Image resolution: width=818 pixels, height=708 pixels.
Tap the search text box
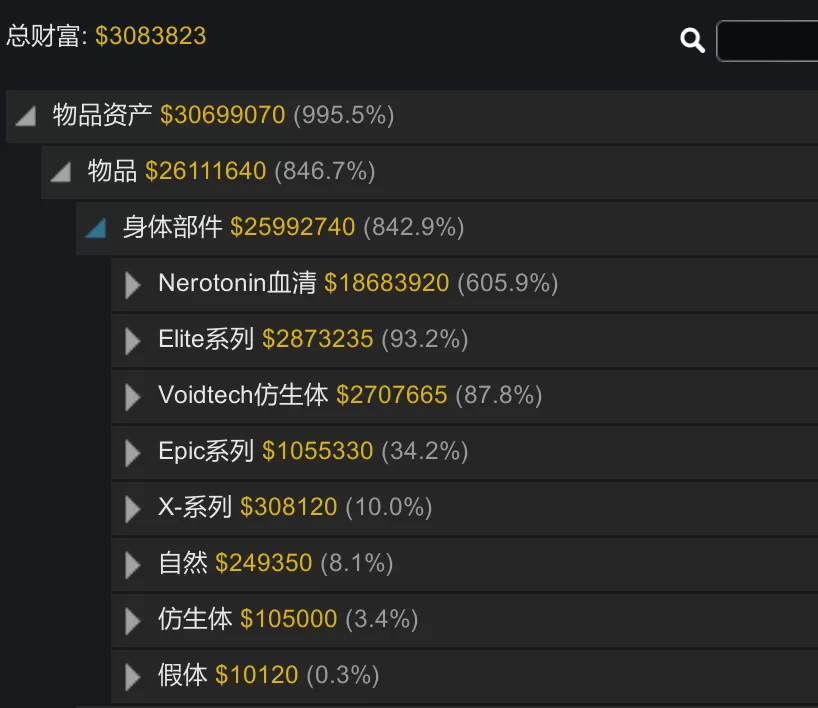tap(768, 41)
